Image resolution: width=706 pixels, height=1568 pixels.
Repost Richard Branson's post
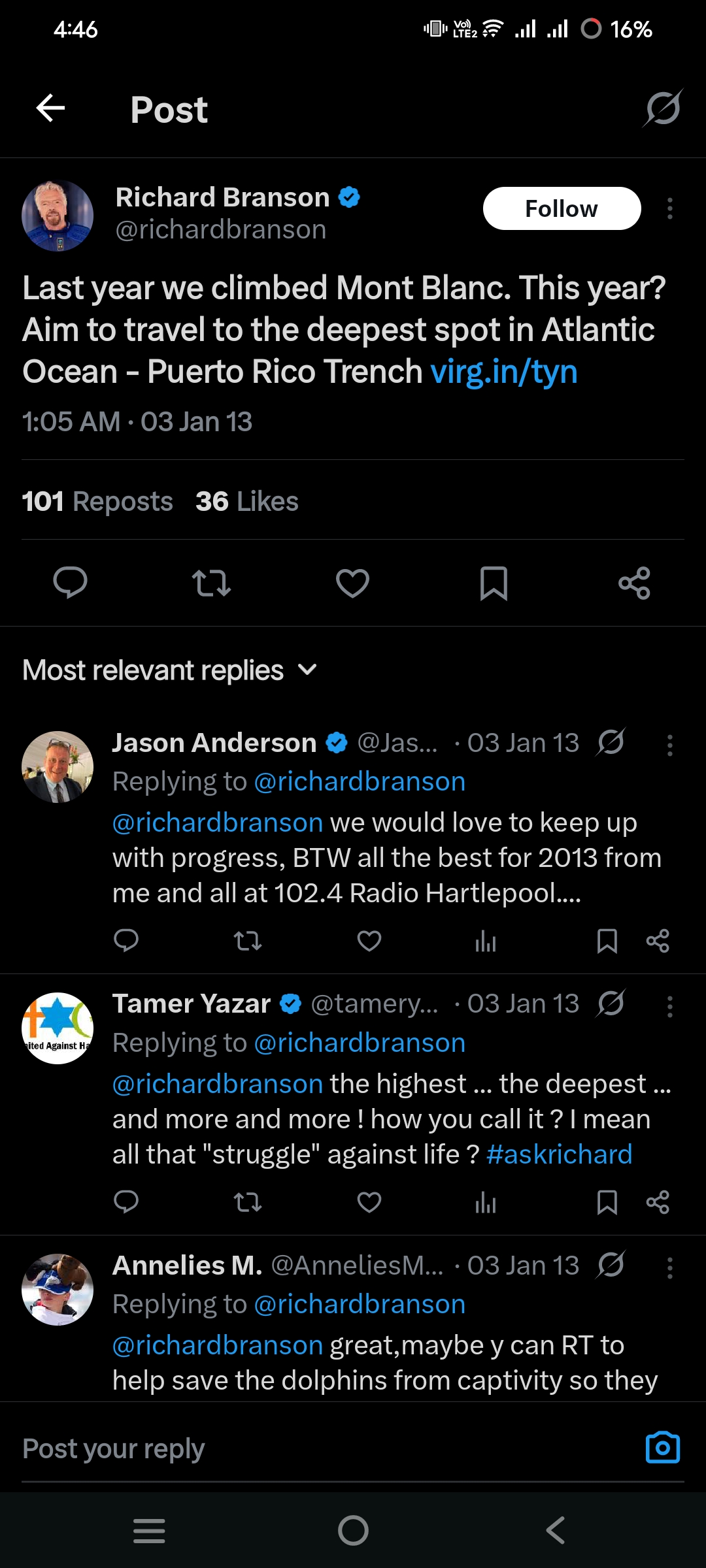click(x=211, y=583)
